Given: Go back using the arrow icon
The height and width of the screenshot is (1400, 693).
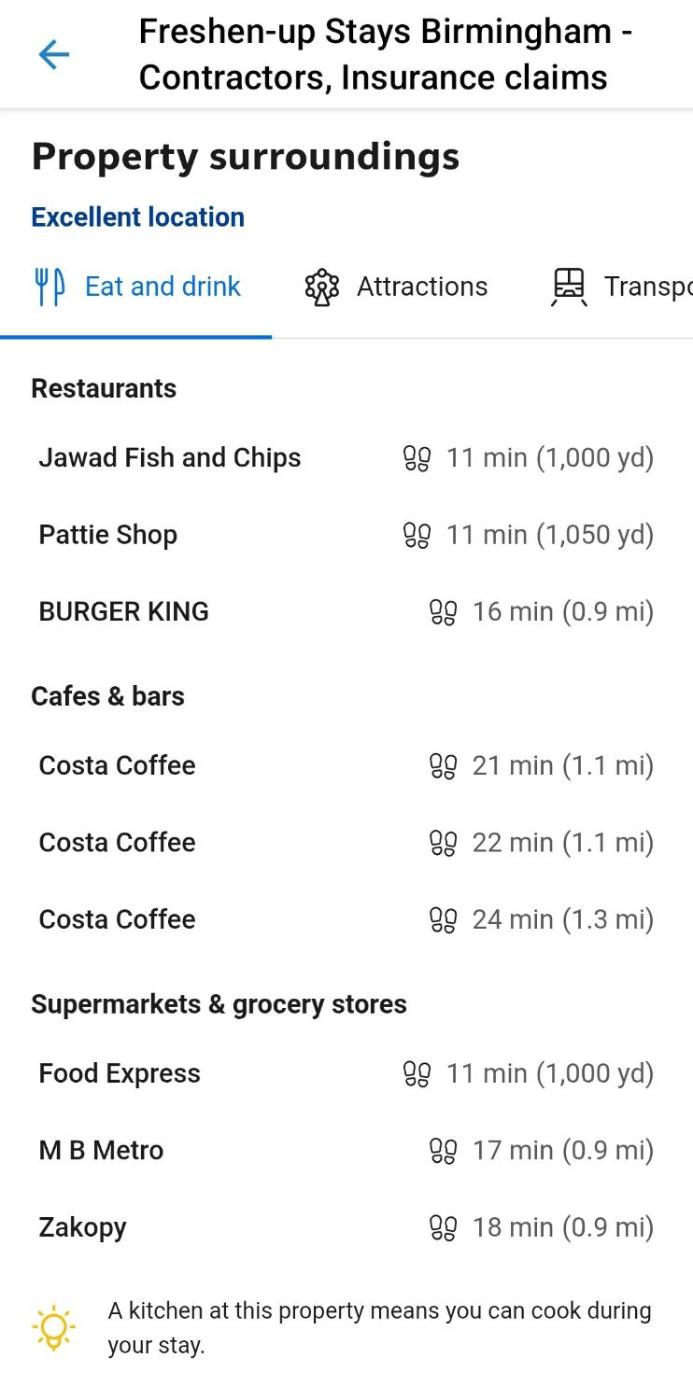Looking at the screenshot, I should pyautogui.click(x=53, y=55).
